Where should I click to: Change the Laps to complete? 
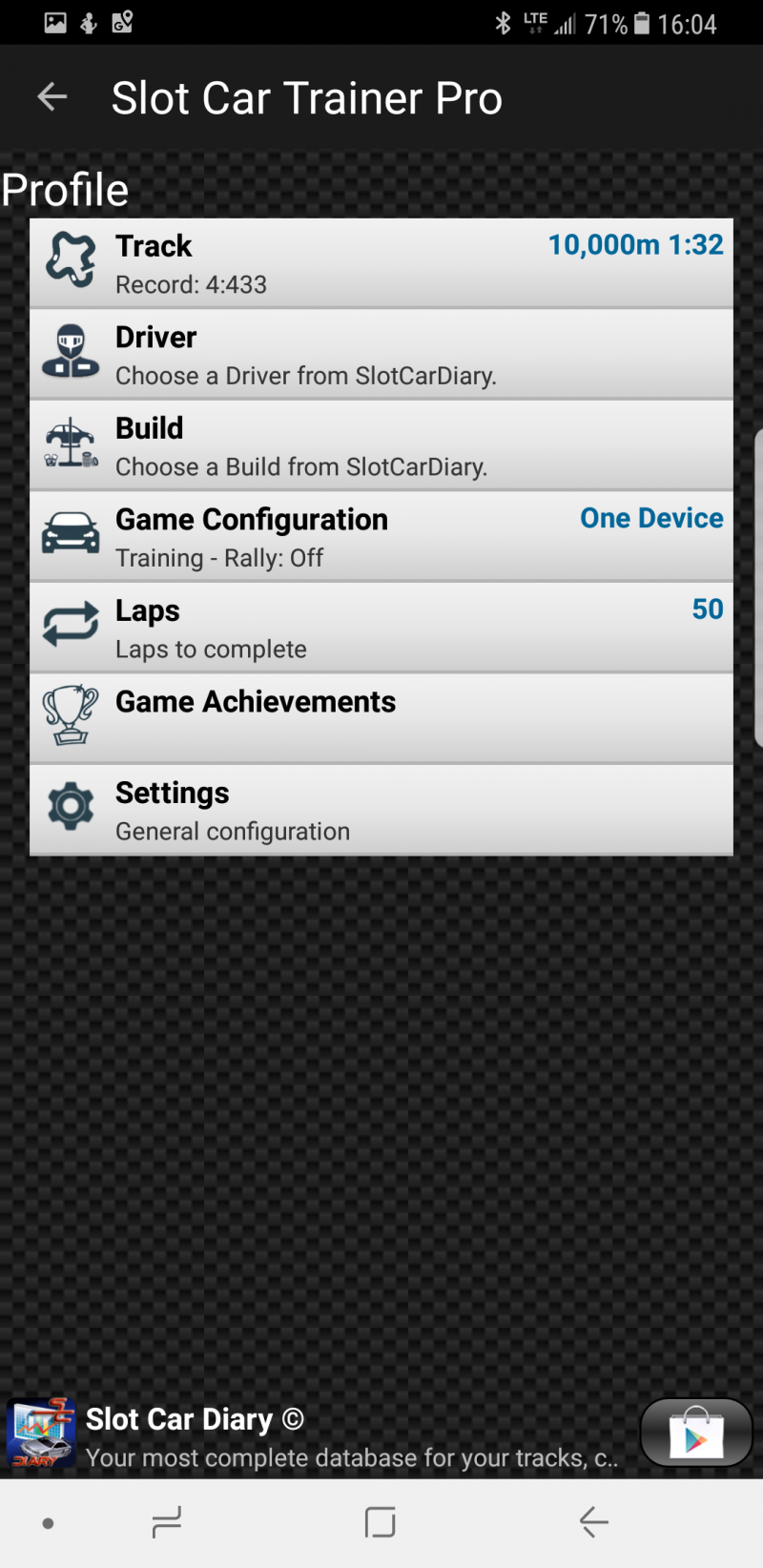coord(381,628)
